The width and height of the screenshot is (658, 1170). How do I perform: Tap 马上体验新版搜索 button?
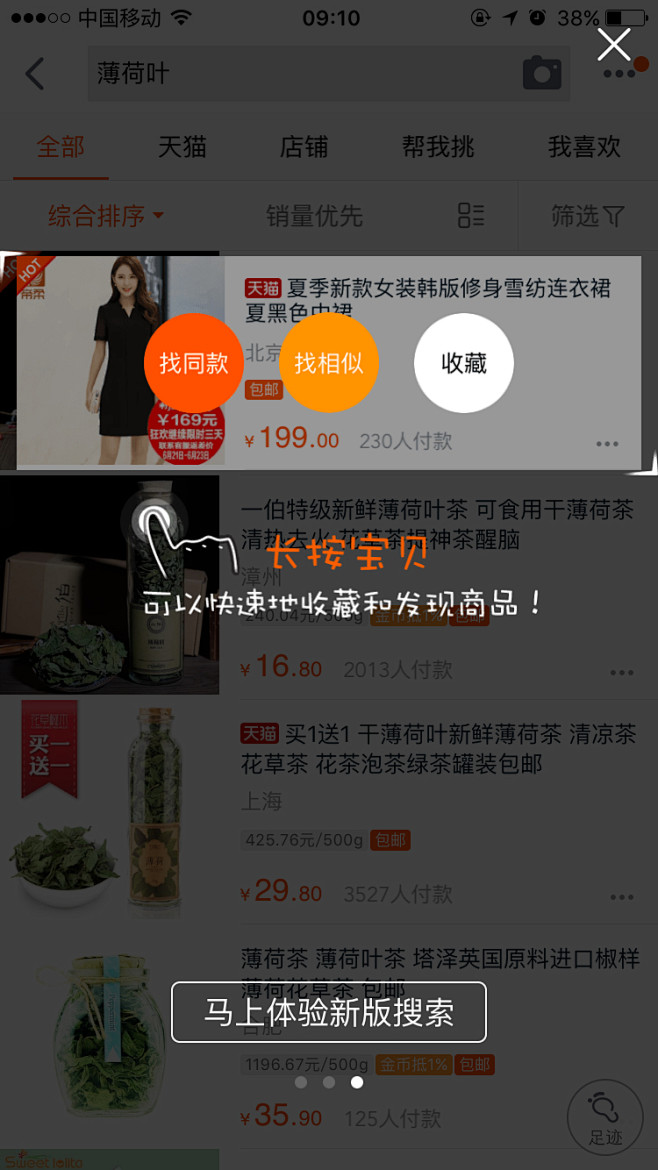[x=329, y=1012]
